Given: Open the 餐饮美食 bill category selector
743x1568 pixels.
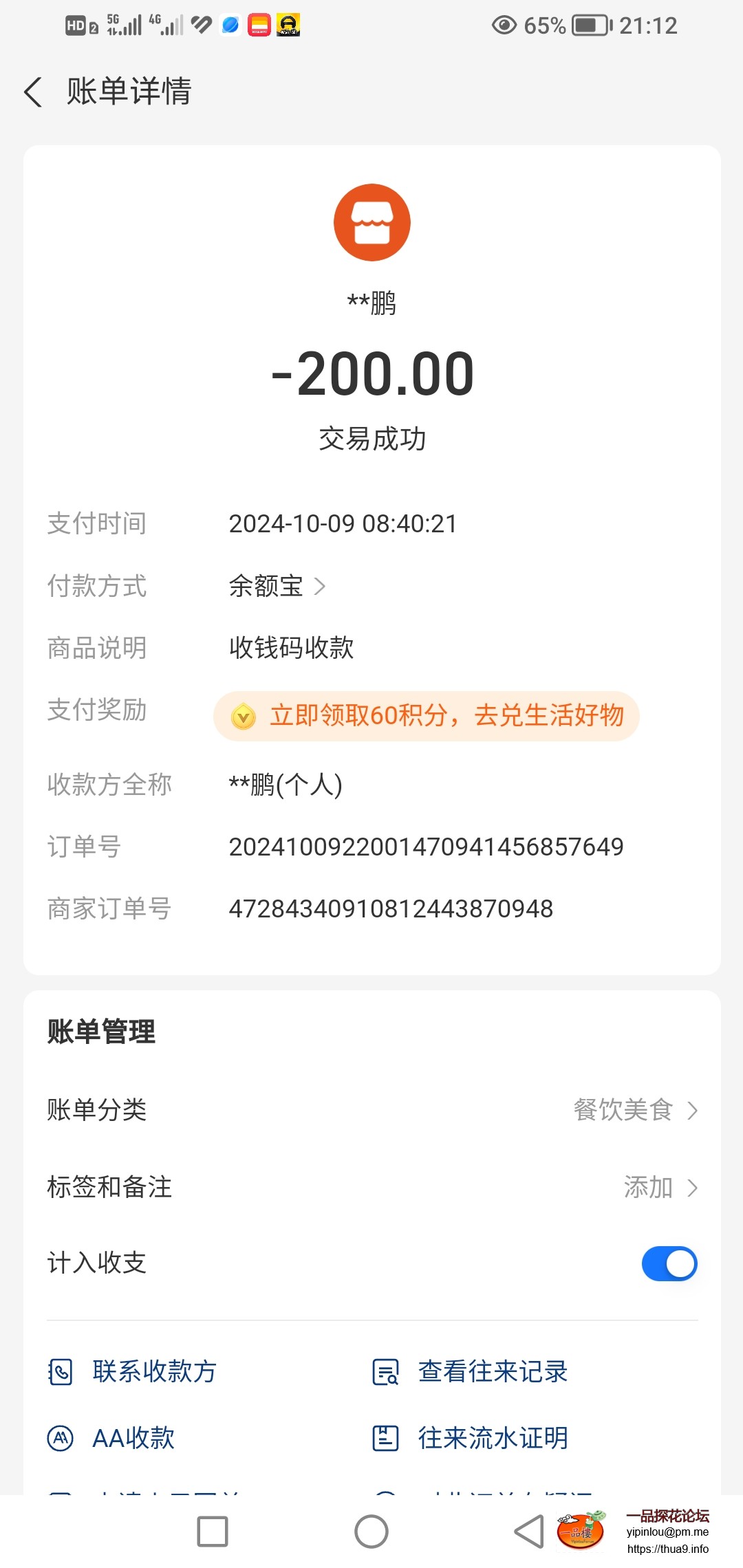Looking at the screenshot, I should pyautogui.click(x=633, y=1110).
